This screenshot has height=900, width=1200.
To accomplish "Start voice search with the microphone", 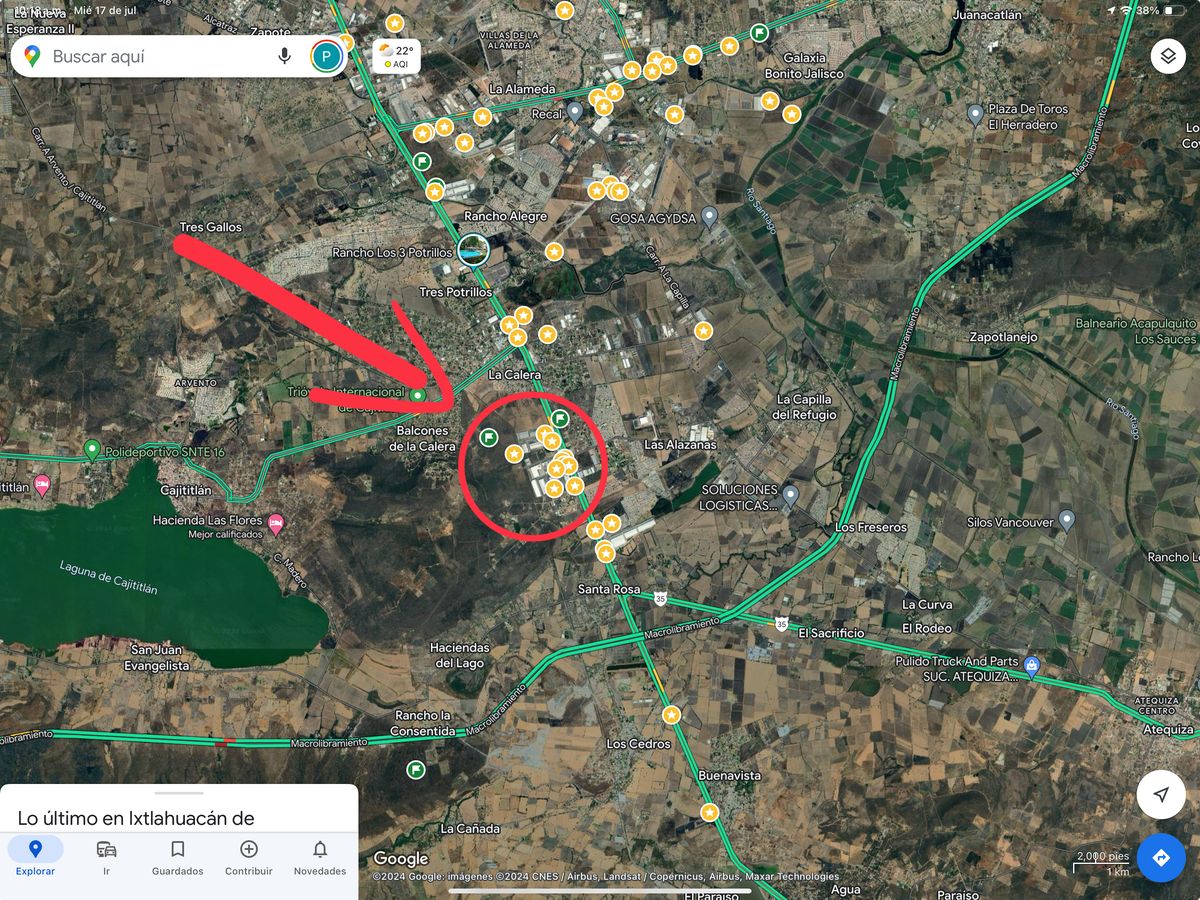I will pos(285,56).
